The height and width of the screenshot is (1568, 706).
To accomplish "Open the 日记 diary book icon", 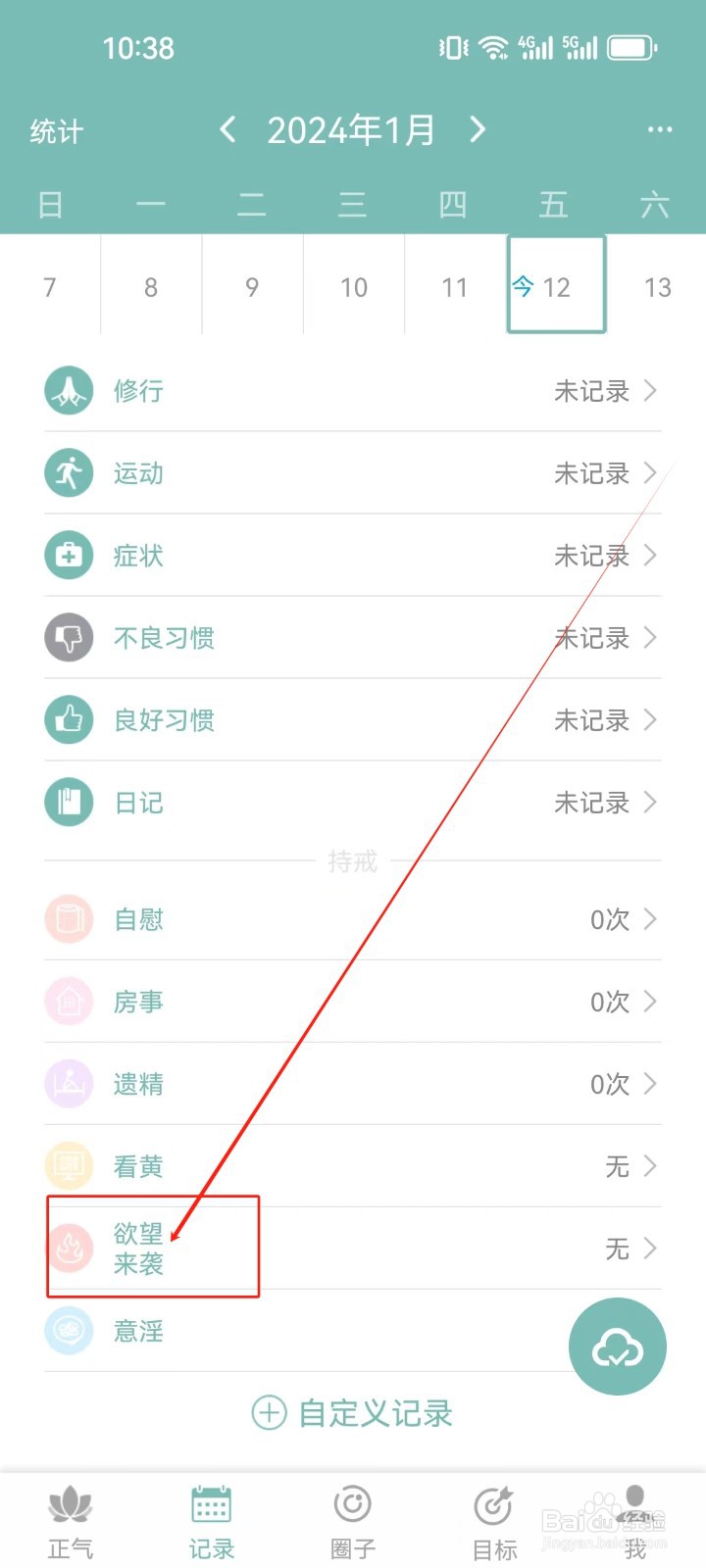I will coord(68,803).
